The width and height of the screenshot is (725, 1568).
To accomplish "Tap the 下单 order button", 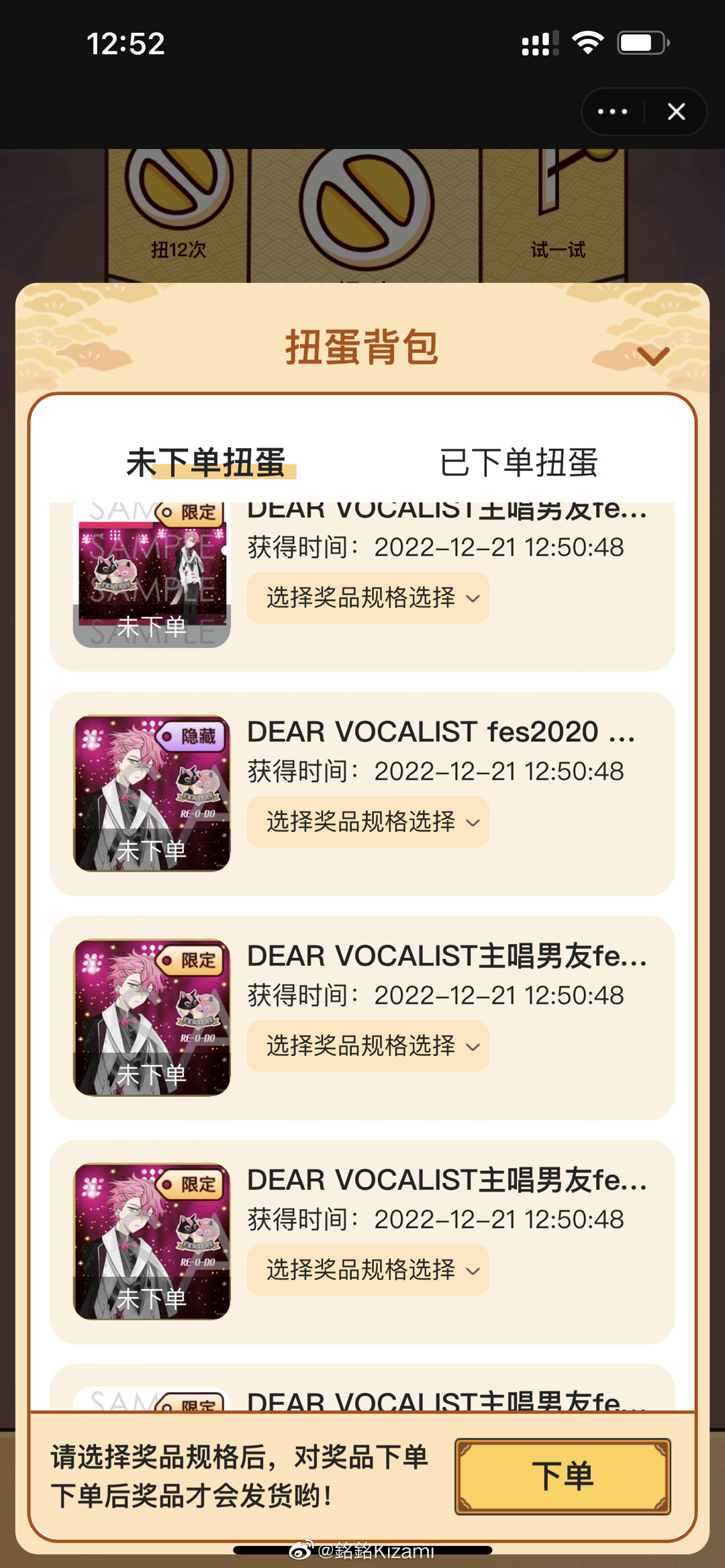I will 563,1476.
